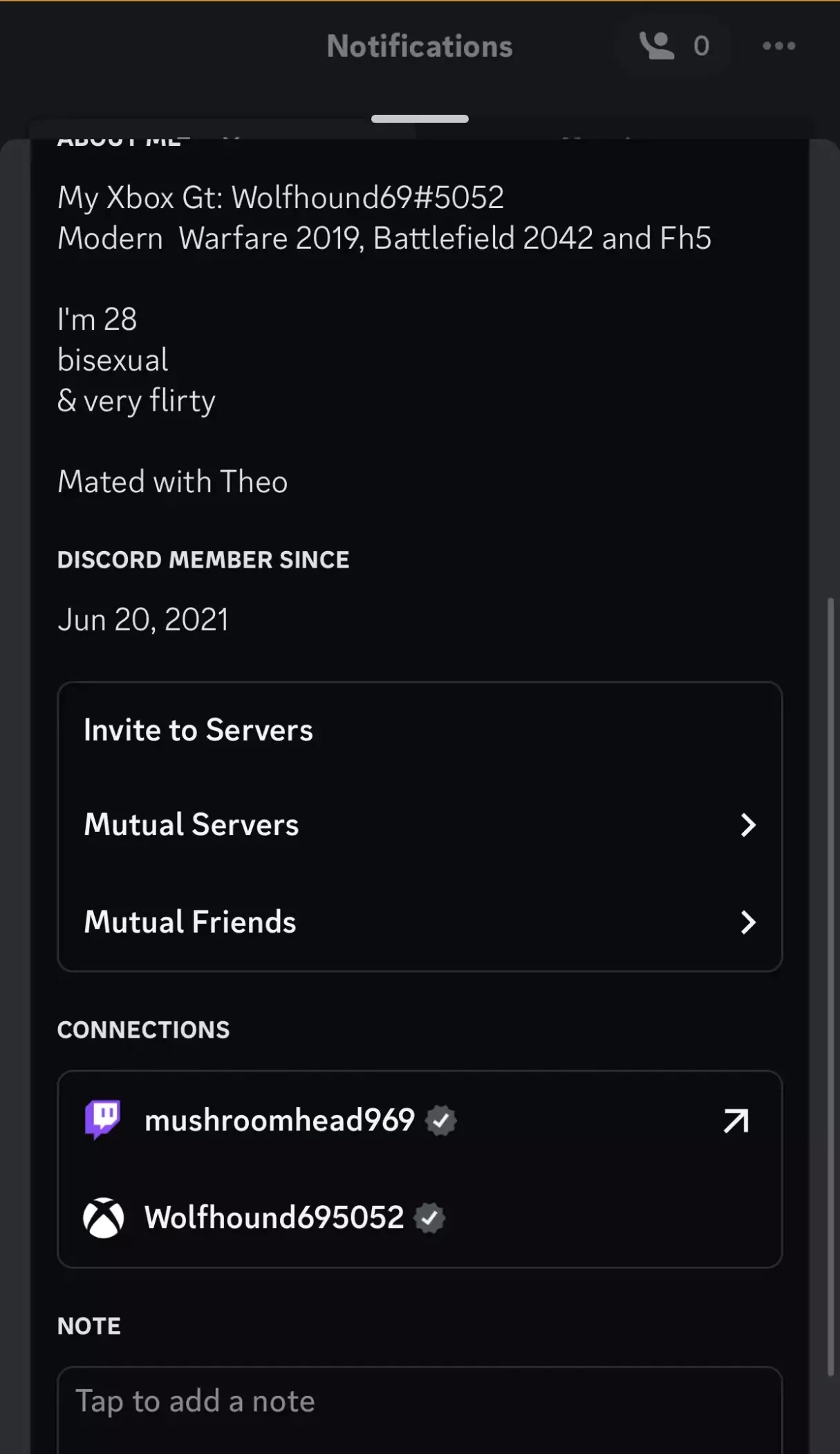
Task: Open Mutual Servers list
Action: pos(420,824)
